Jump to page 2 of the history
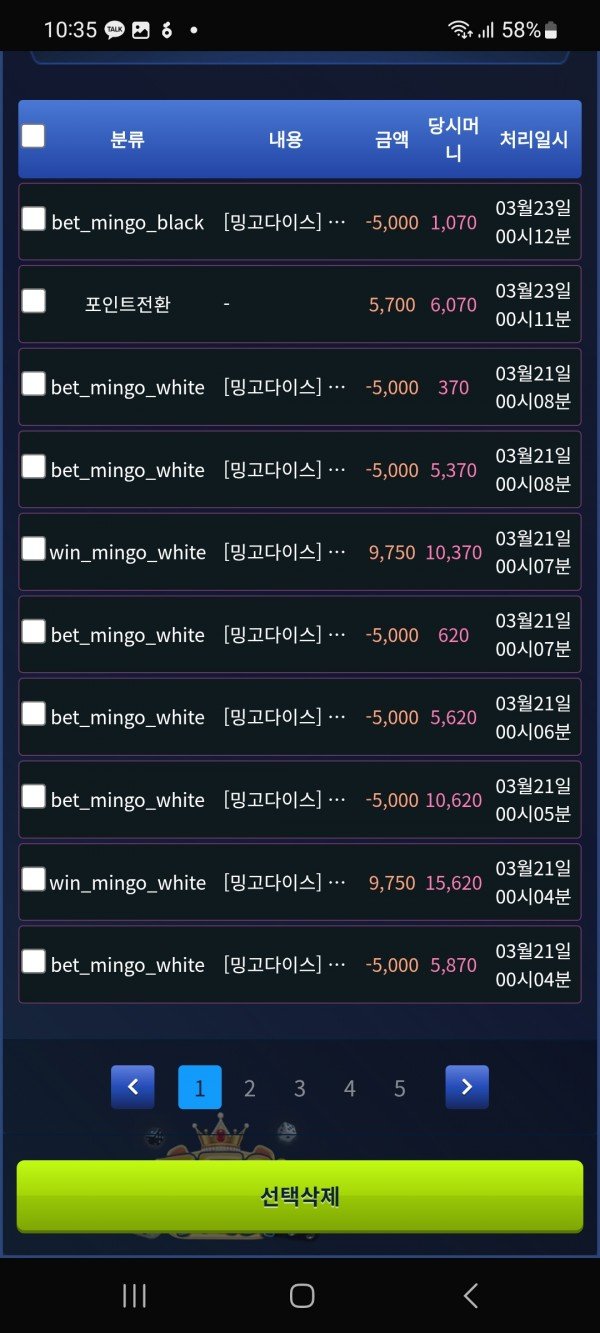The height and width of the screenshot is (1333, 600). [x=250, y=1088]
